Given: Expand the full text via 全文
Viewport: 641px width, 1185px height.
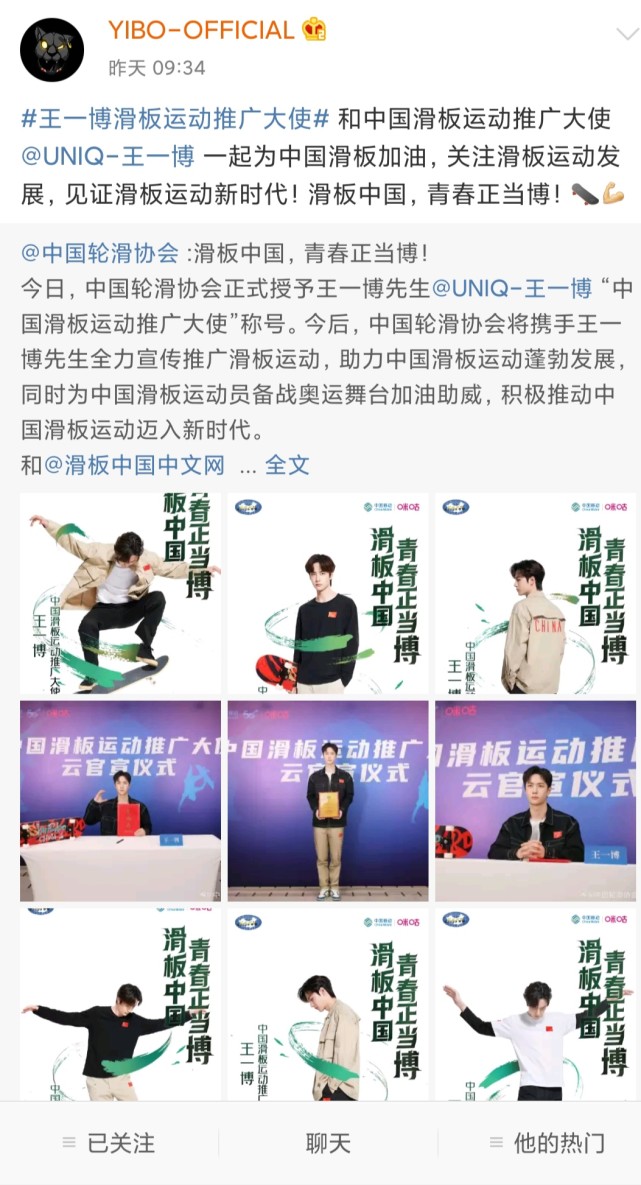Looking at the screenshot, I should (287, 465).
